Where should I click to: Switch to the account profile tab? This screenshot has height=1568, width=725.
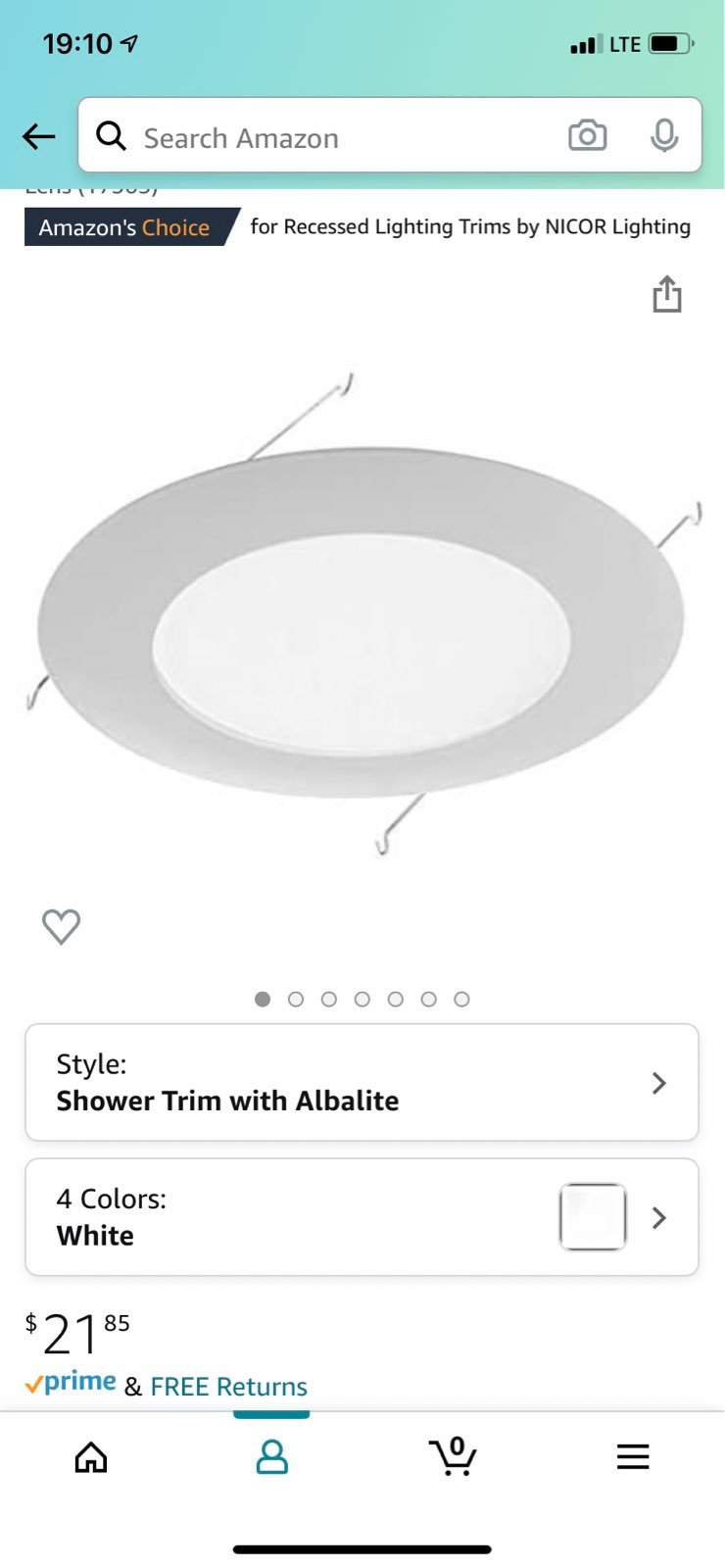(x=271, y=1457)
